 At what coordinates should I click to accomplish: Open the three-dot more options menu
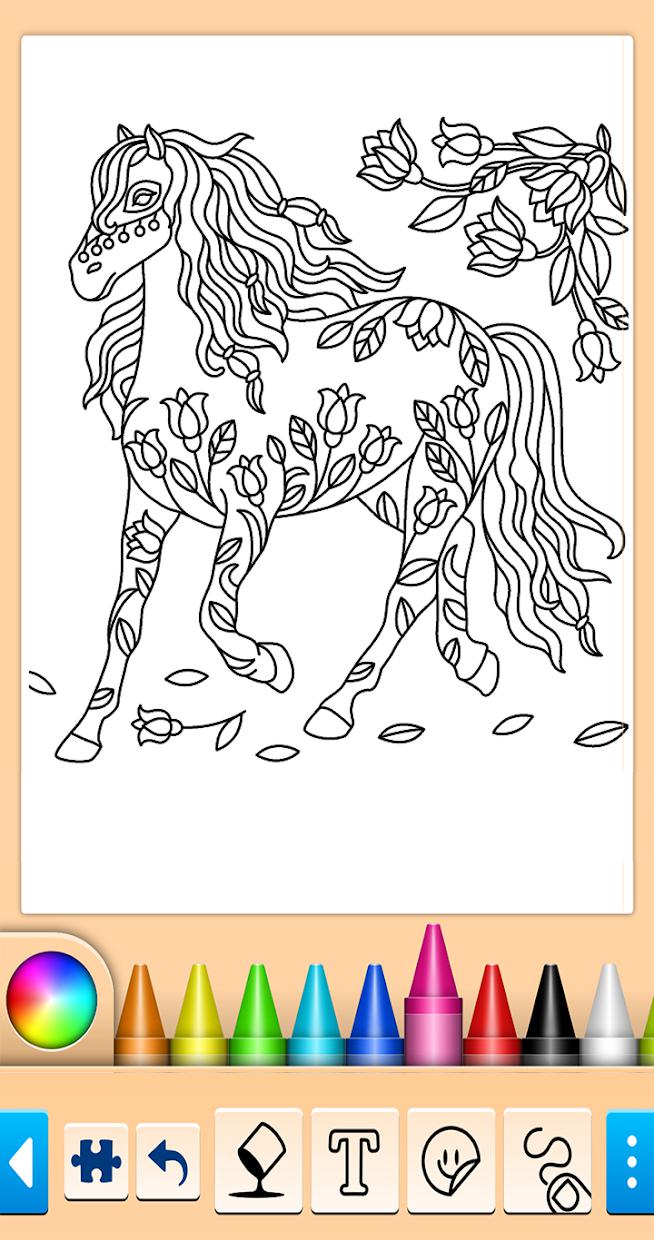(x=631, y=1162)
